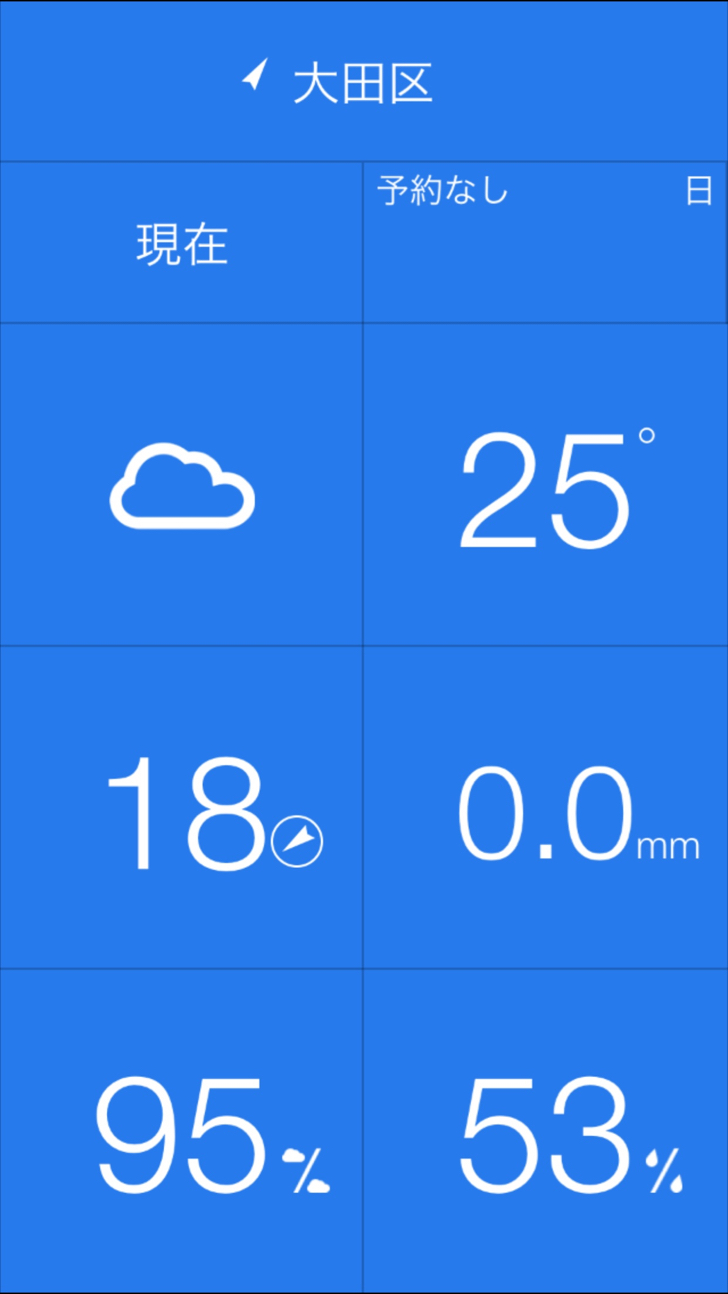This screenshot has width=728, height=1294.
Task: Tap the cloud weather condition tile
Action: 181,484
